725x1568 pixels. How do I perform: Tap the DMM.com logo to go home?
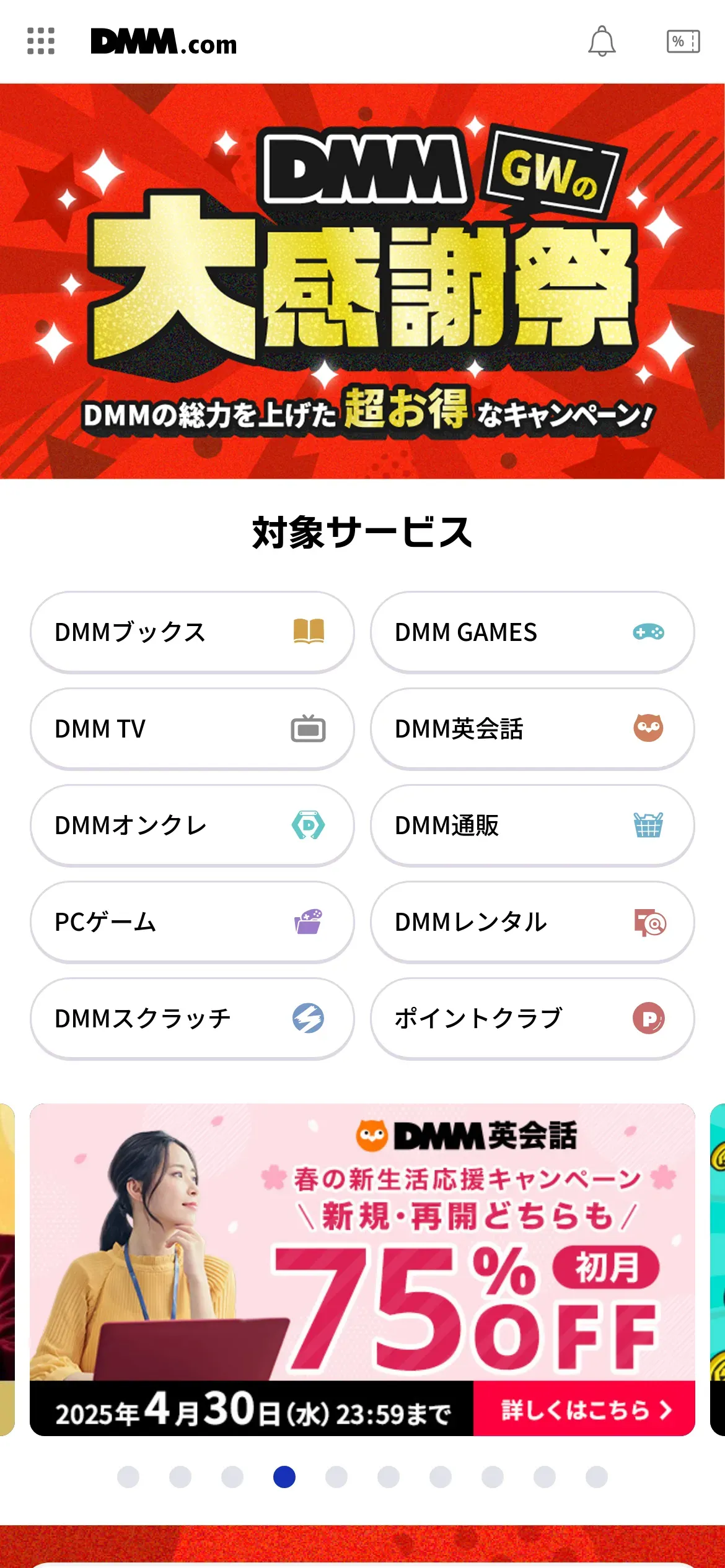[x=164, y=42]
